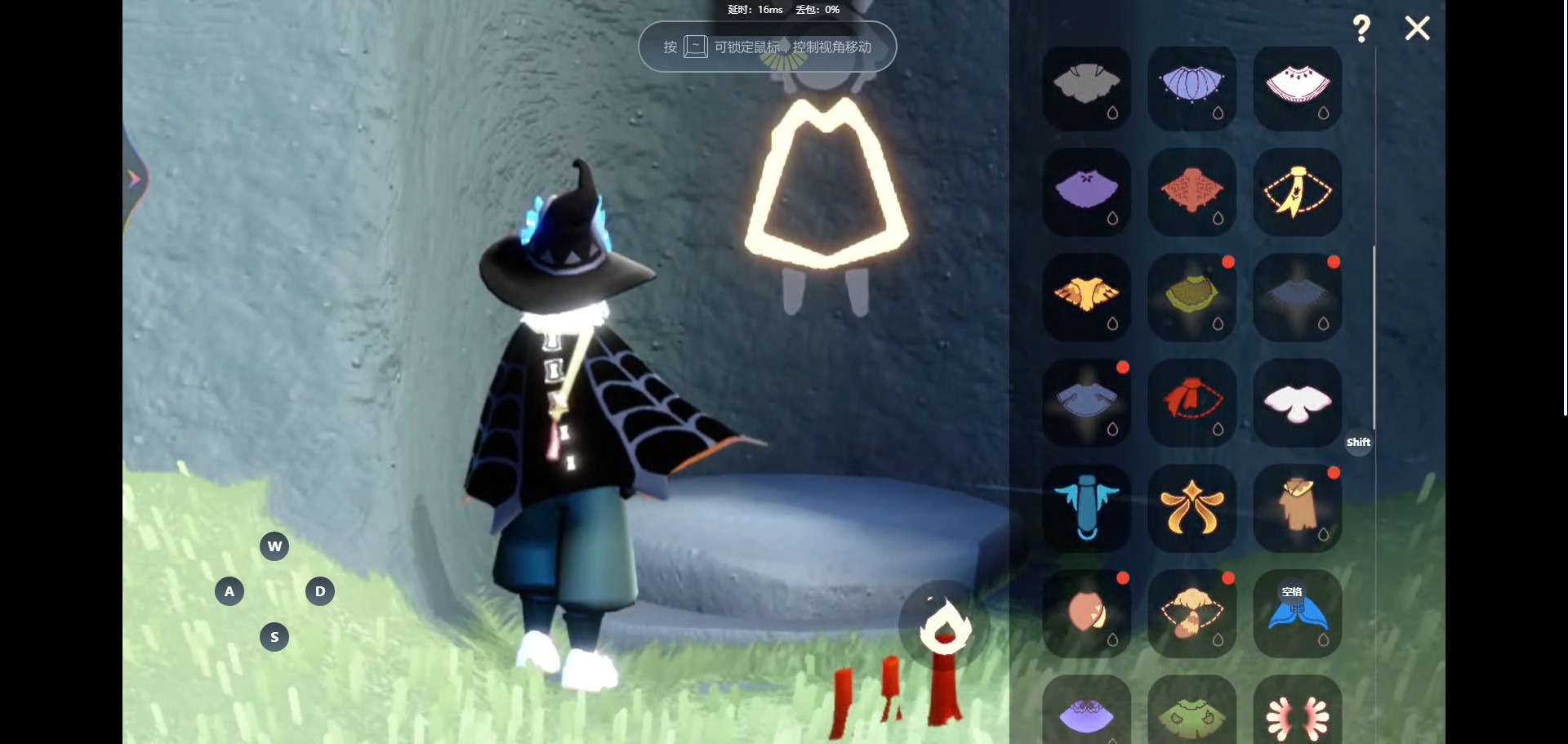Open the question mark help
1568x744 pixels.
point(1361,29)
